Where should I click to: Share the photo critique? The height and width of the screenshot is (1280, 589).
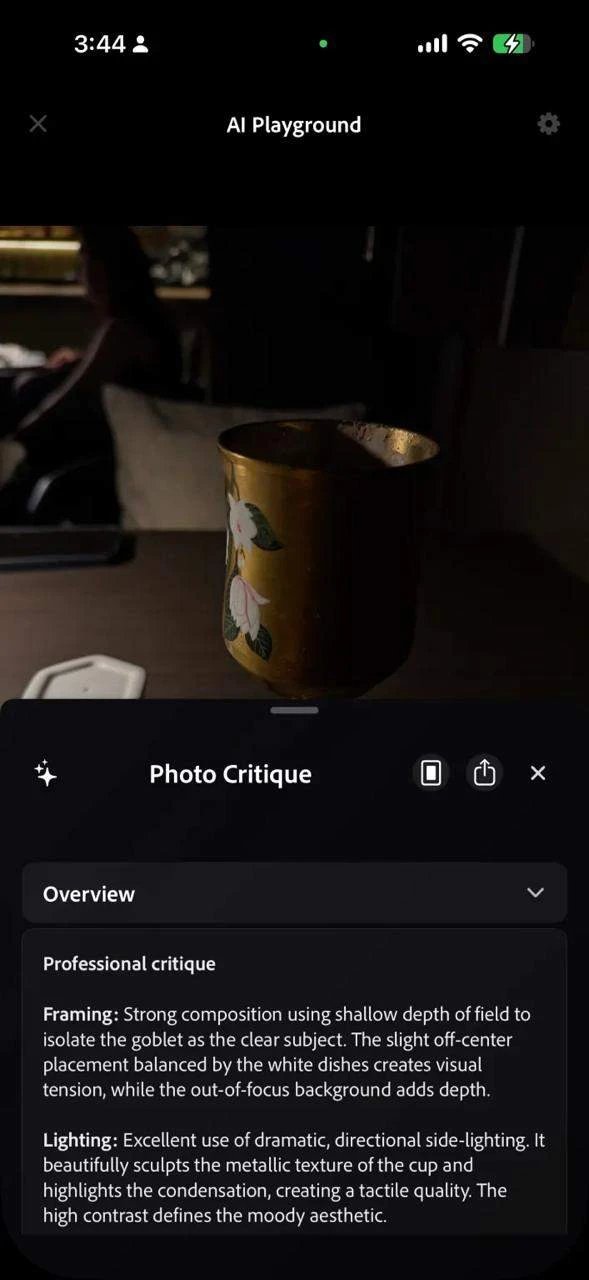(x=484, y=773)
